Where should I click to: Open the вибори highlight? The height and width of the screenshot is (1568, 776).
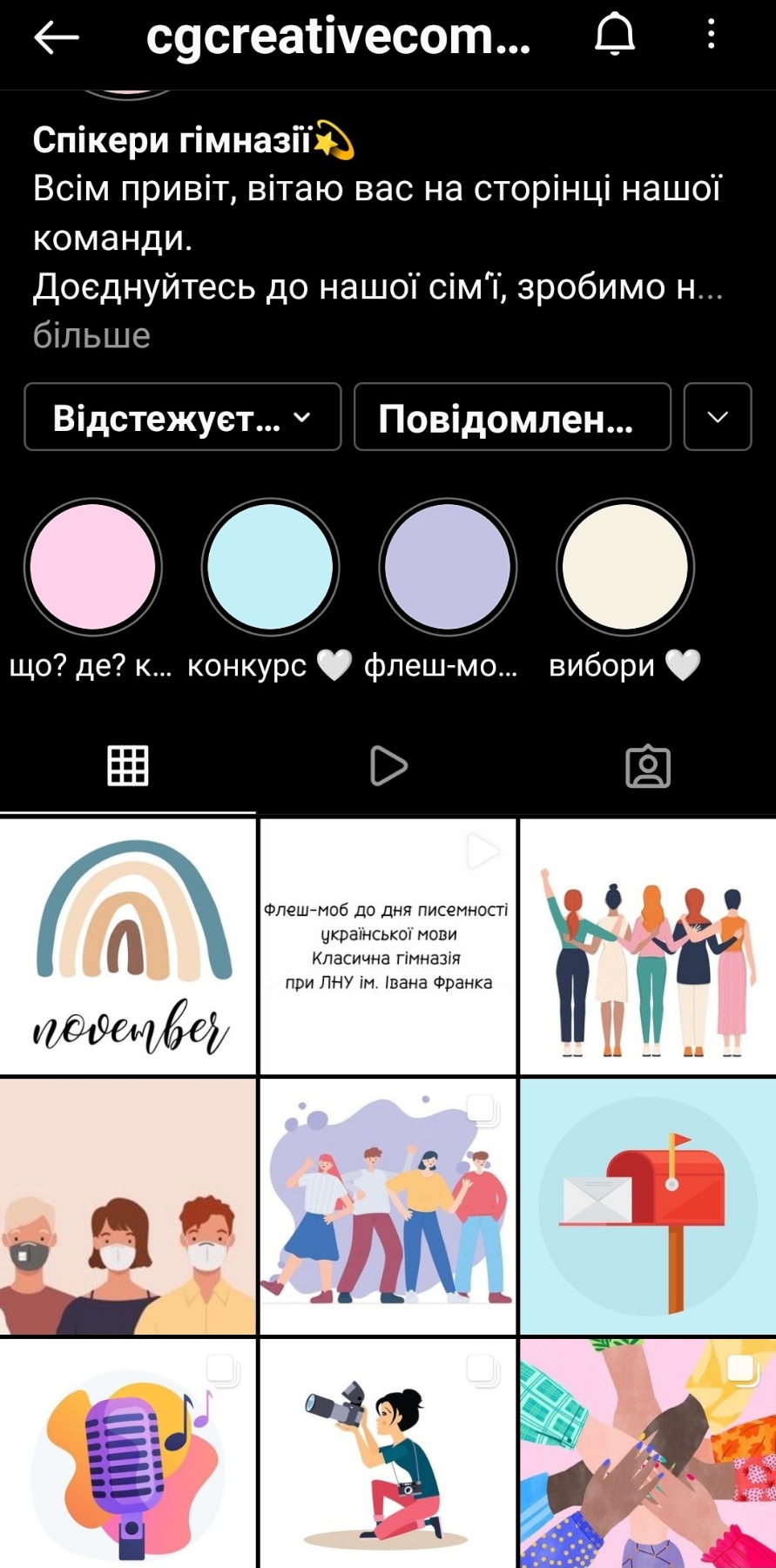[x=624, y=567]
